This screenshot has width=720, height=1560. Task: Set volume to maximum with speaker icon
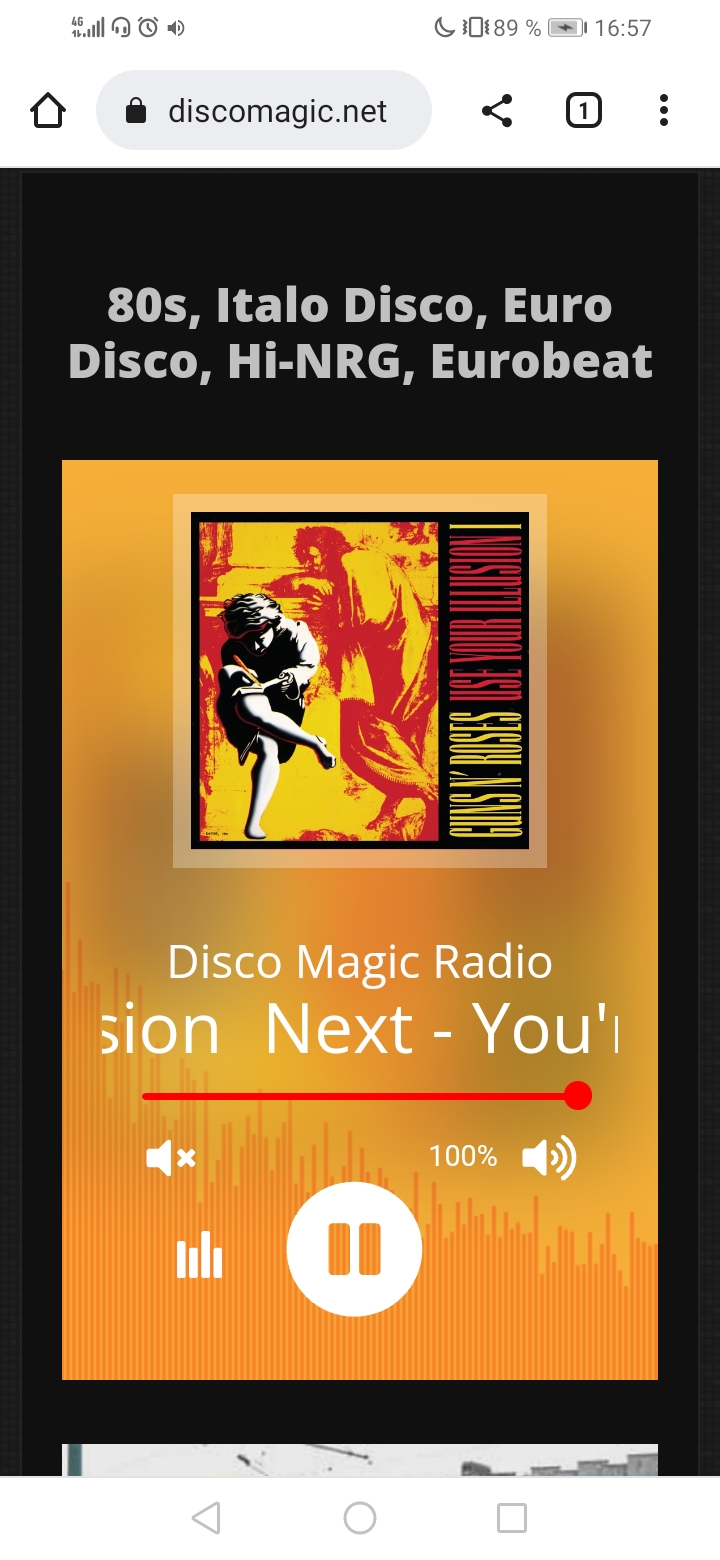tap(549, 1158)
